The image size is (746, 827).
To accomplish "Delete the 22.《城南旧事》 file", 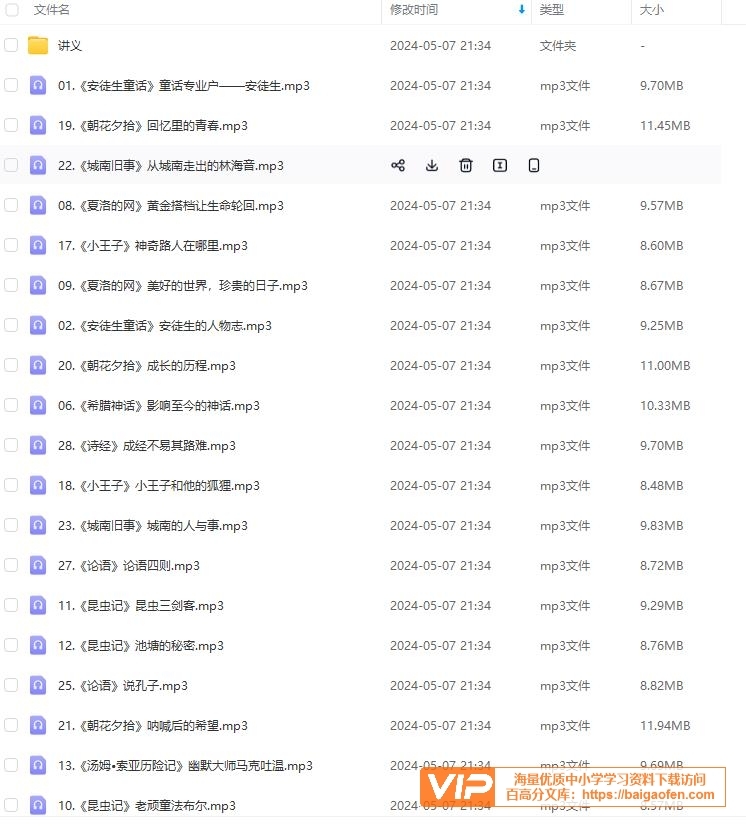I will [x=466, y=166].
